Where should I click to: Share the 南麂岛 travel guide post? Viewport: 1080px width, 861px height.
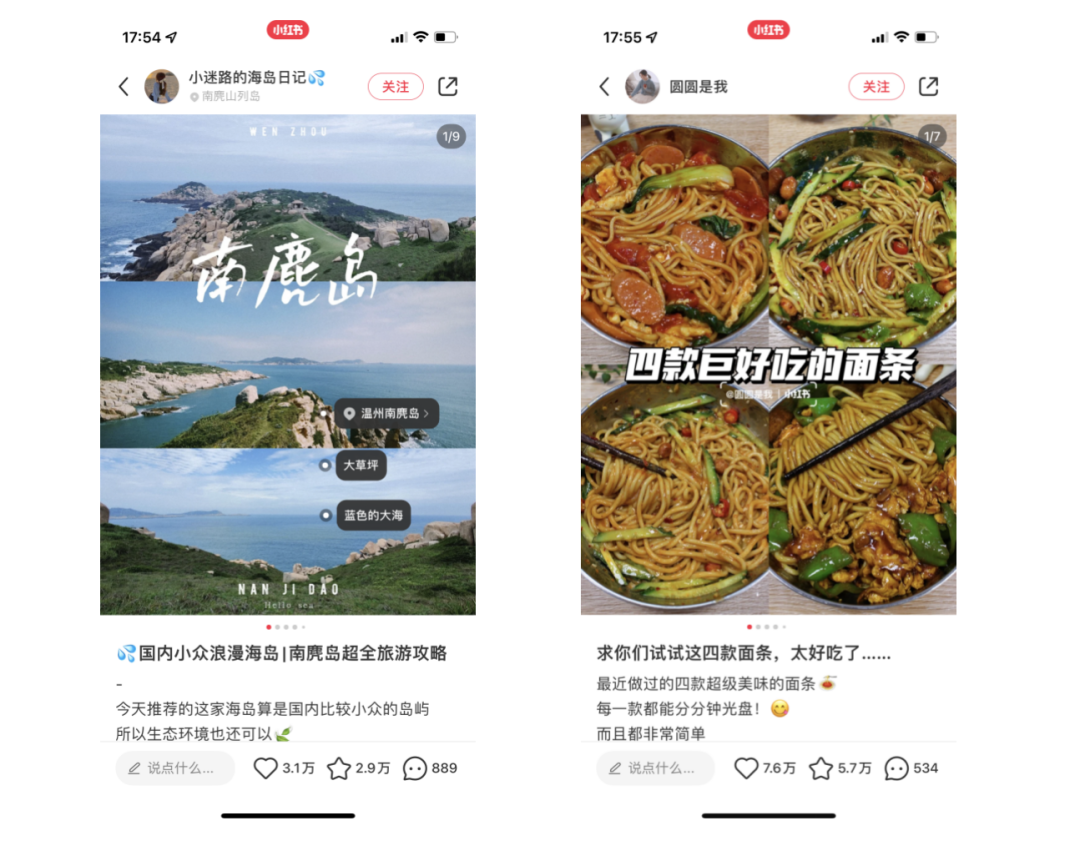448,87
